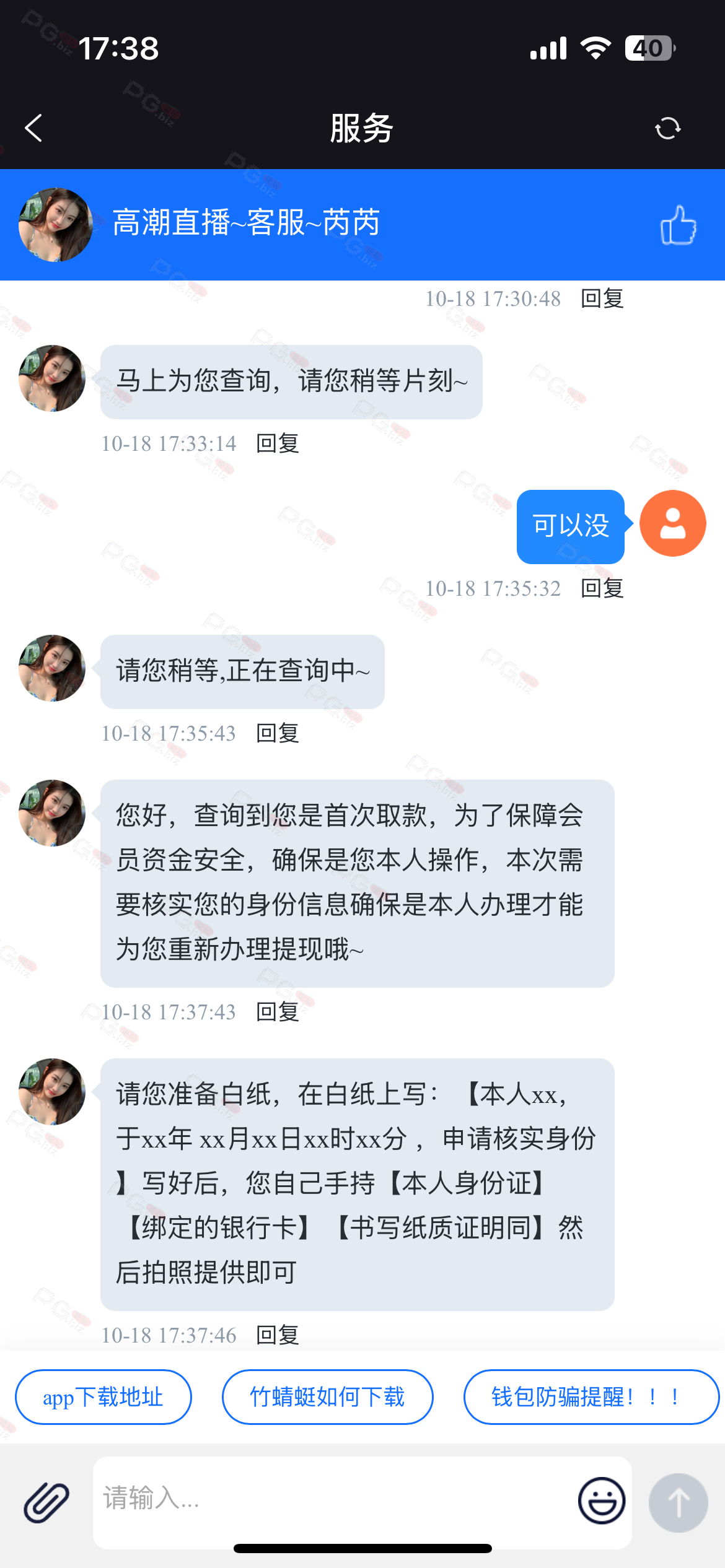
Task: Go back from the 服务 chat
Action: 34,128
